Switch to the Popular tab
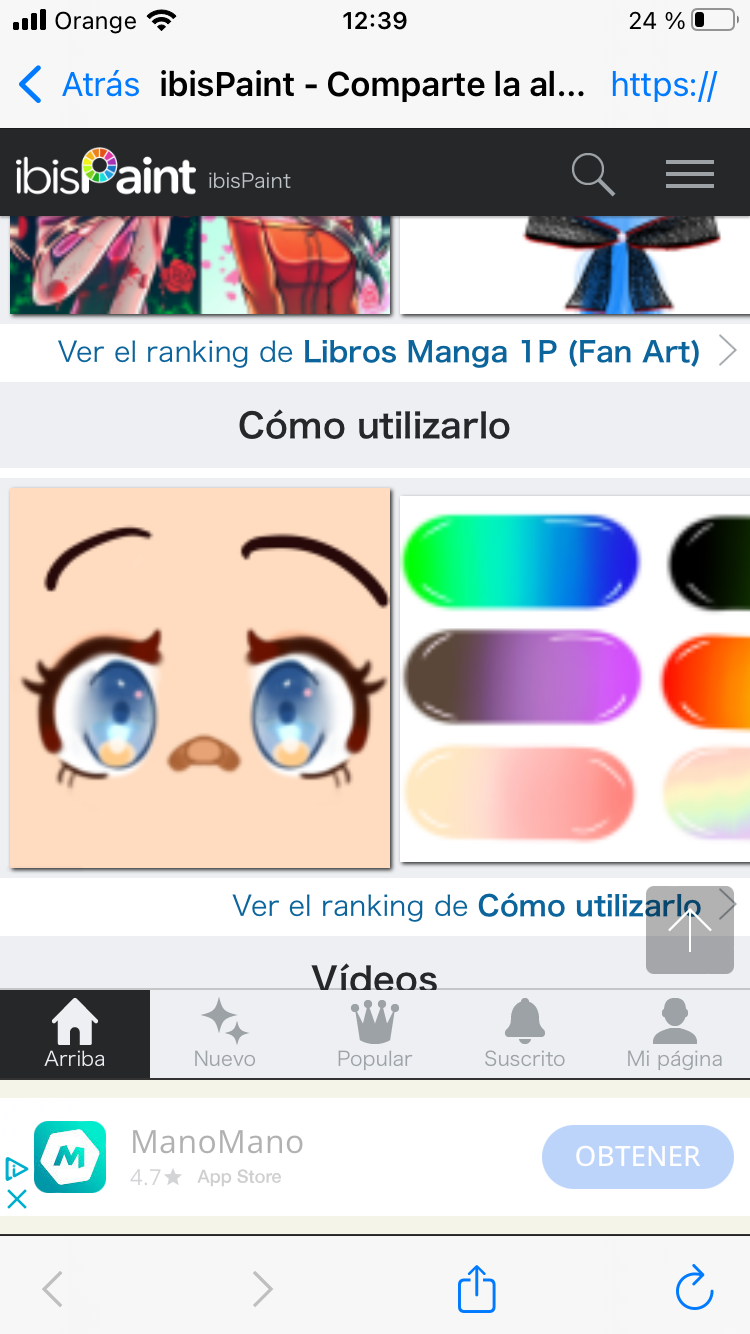The width and height of the screenshot is (750, 1334). pyautogui.click(x=374, y=1034)
